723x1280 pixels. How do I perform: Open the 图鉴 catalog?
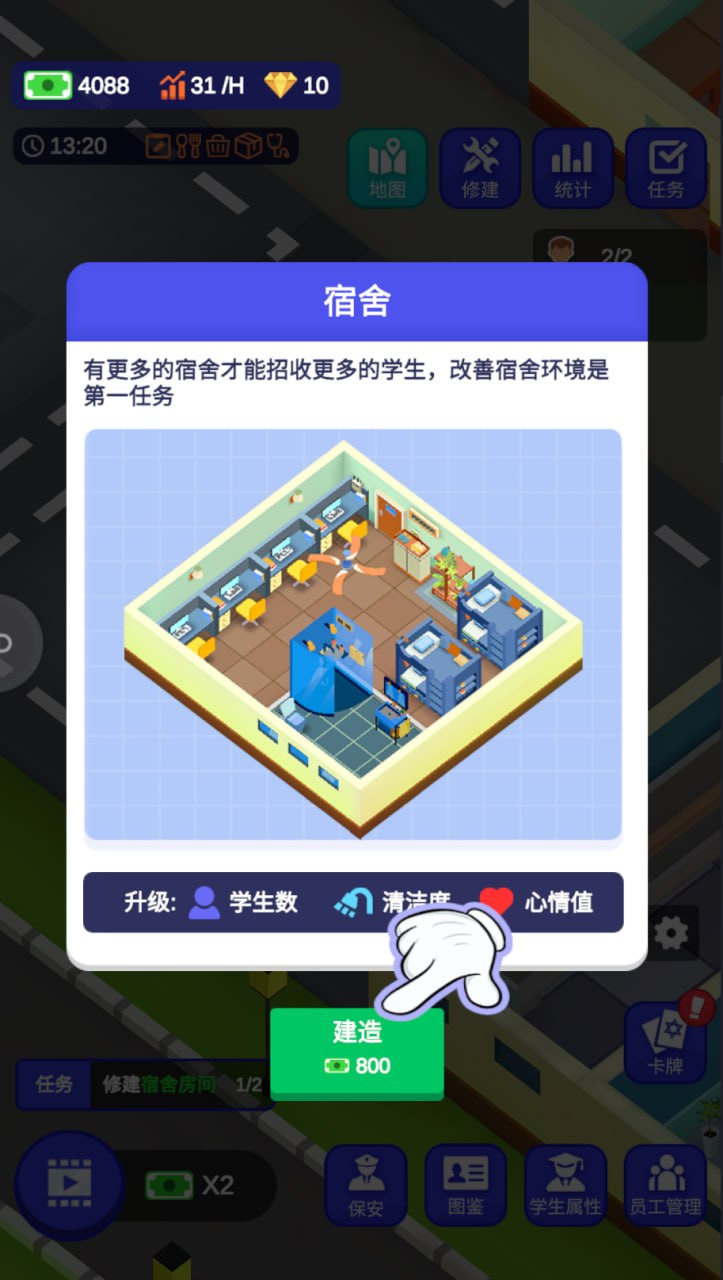point(466,1185)
